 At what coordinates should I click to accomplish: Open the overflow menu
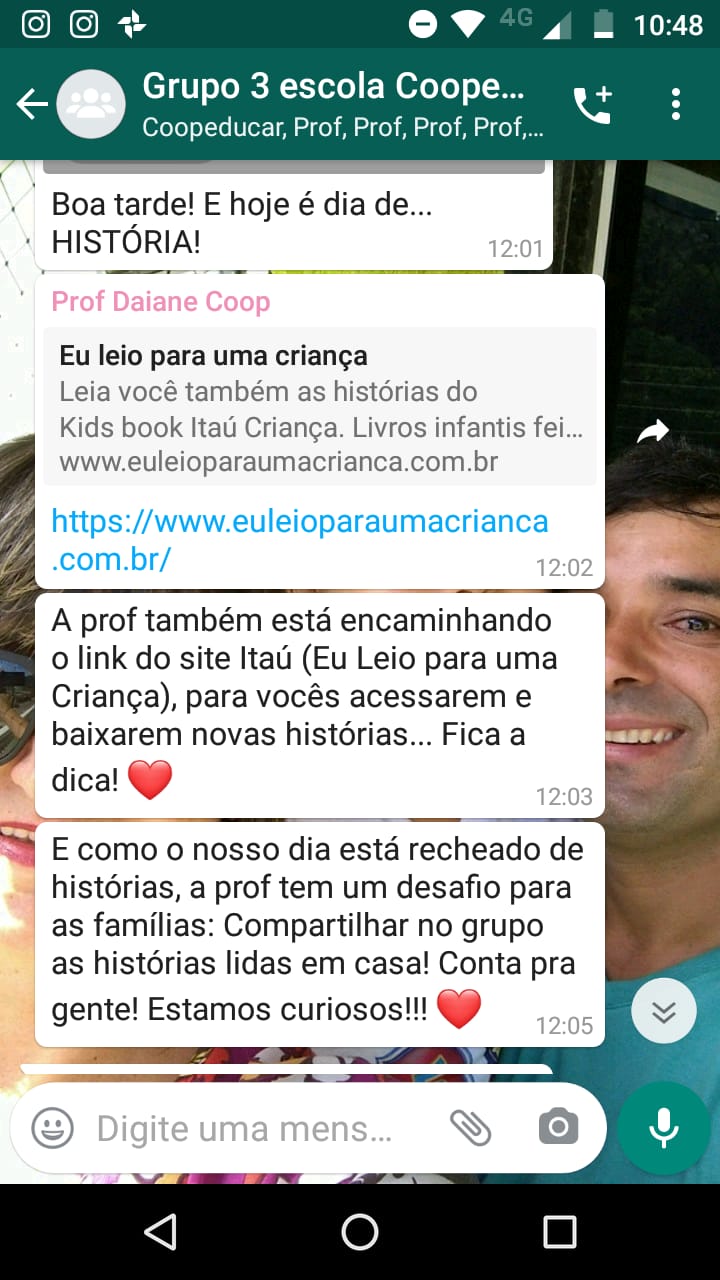pos(676,104)
